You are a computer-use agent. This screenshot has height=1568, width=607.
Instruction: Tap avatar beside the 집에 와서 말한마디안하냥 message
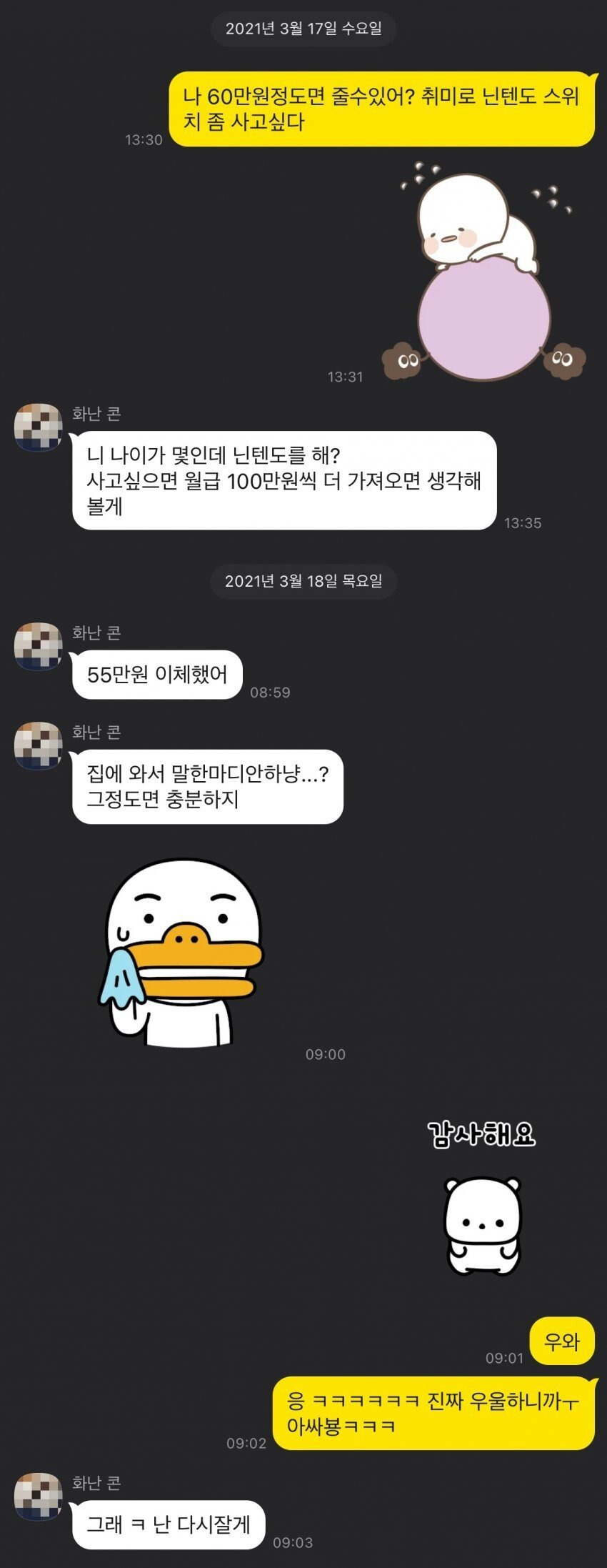point(39,745)
